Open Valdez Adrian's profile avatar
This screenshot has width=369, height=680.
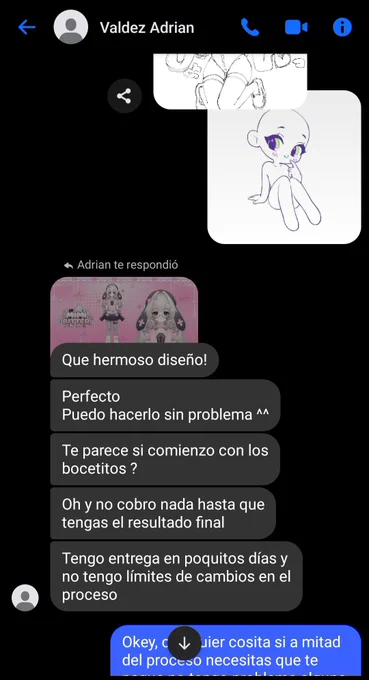[x=71, y=27]
